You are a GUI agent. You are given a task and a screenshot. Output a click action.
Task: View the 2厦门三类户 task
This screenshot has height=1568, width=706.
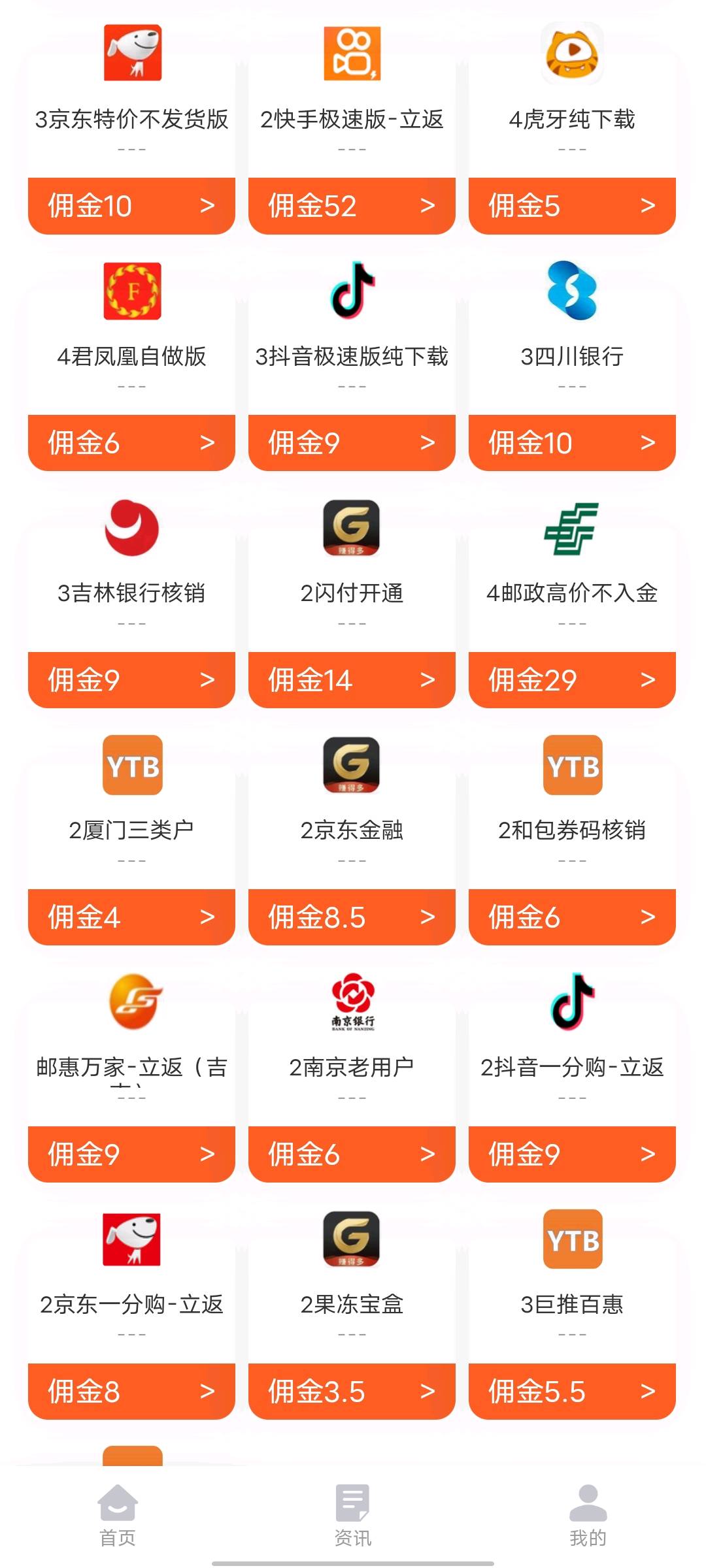pos(131,840)
